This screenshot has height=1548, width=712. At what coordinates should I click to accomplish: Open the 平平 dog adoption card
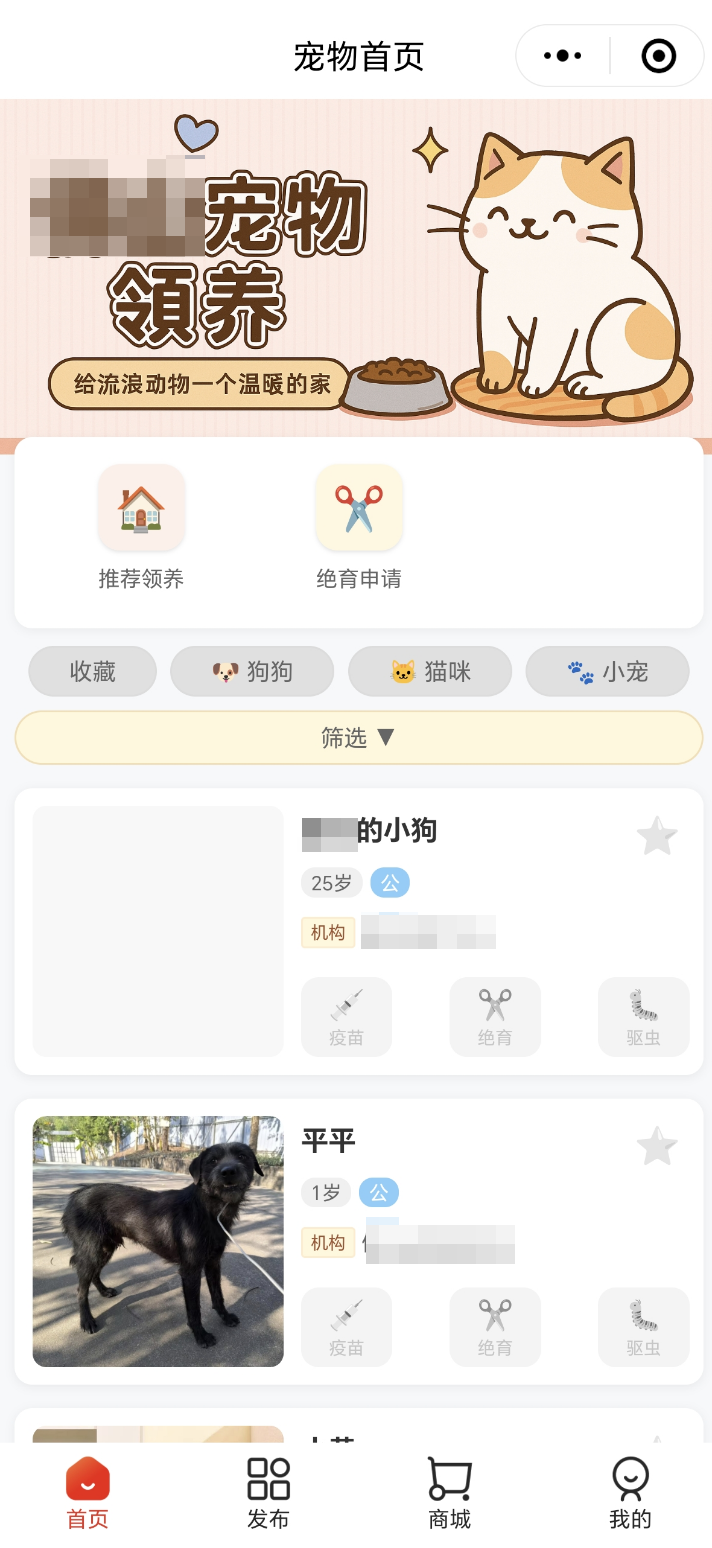click(158, 1241)
